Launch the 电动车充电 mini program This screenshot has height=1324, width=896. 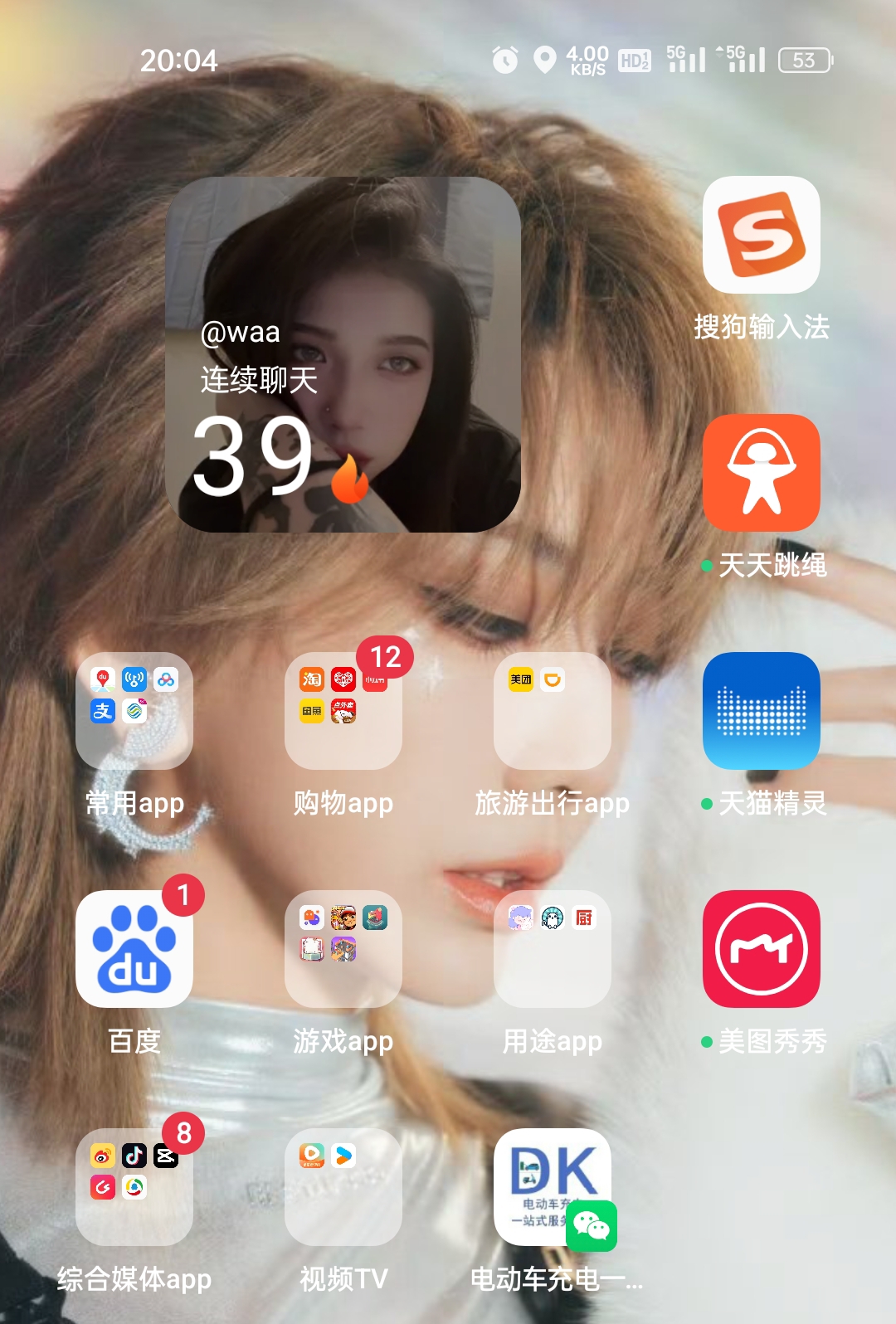[x=552, y=1187]
